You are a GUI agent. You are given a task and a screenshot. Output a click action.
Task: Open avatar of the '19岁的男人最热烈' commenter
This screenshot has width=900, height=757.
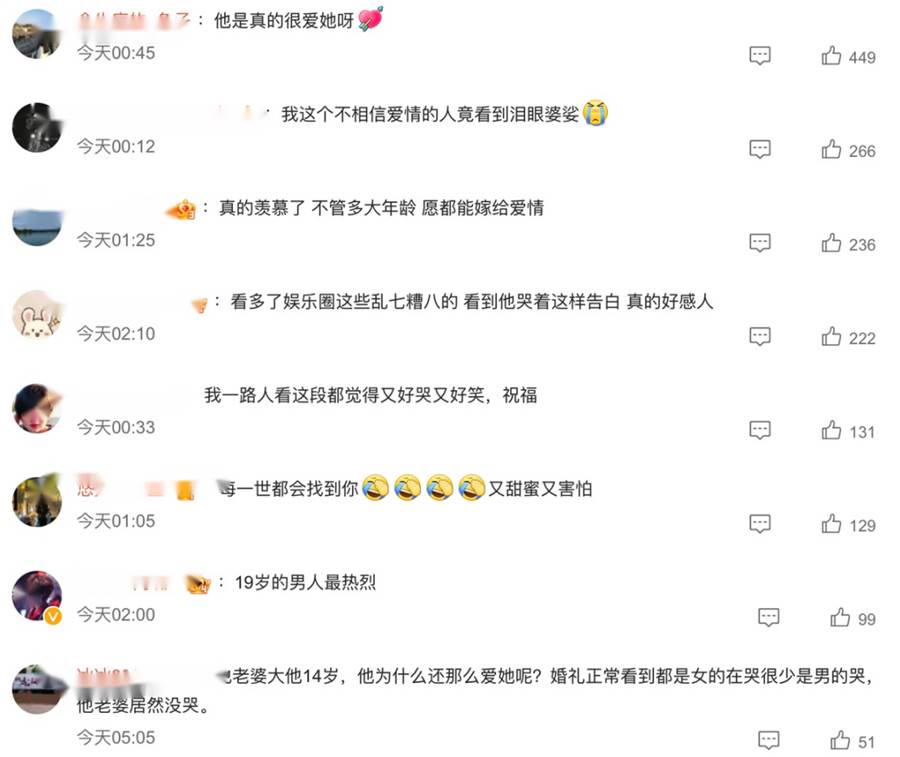(x=37, y=596)
